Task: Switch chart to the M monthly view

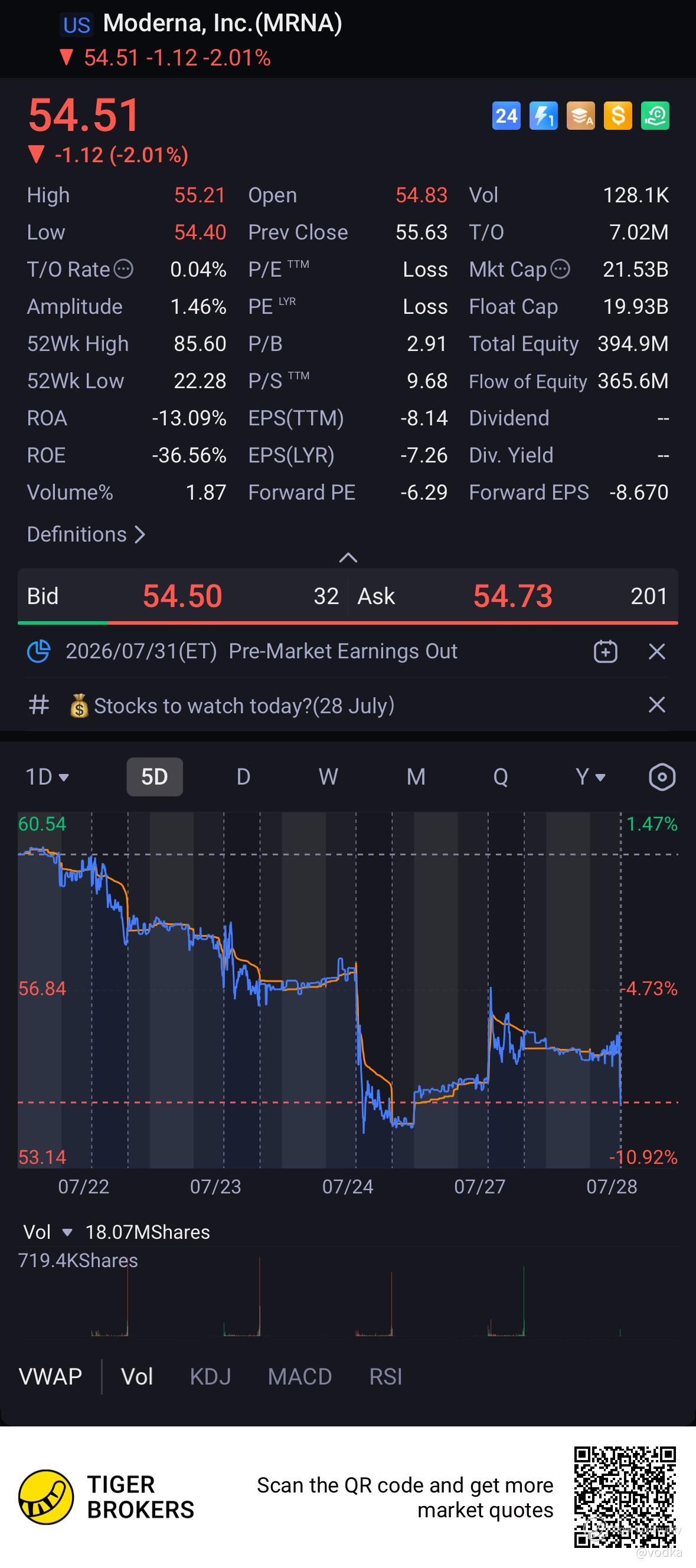Action: [x=416, y=777]
